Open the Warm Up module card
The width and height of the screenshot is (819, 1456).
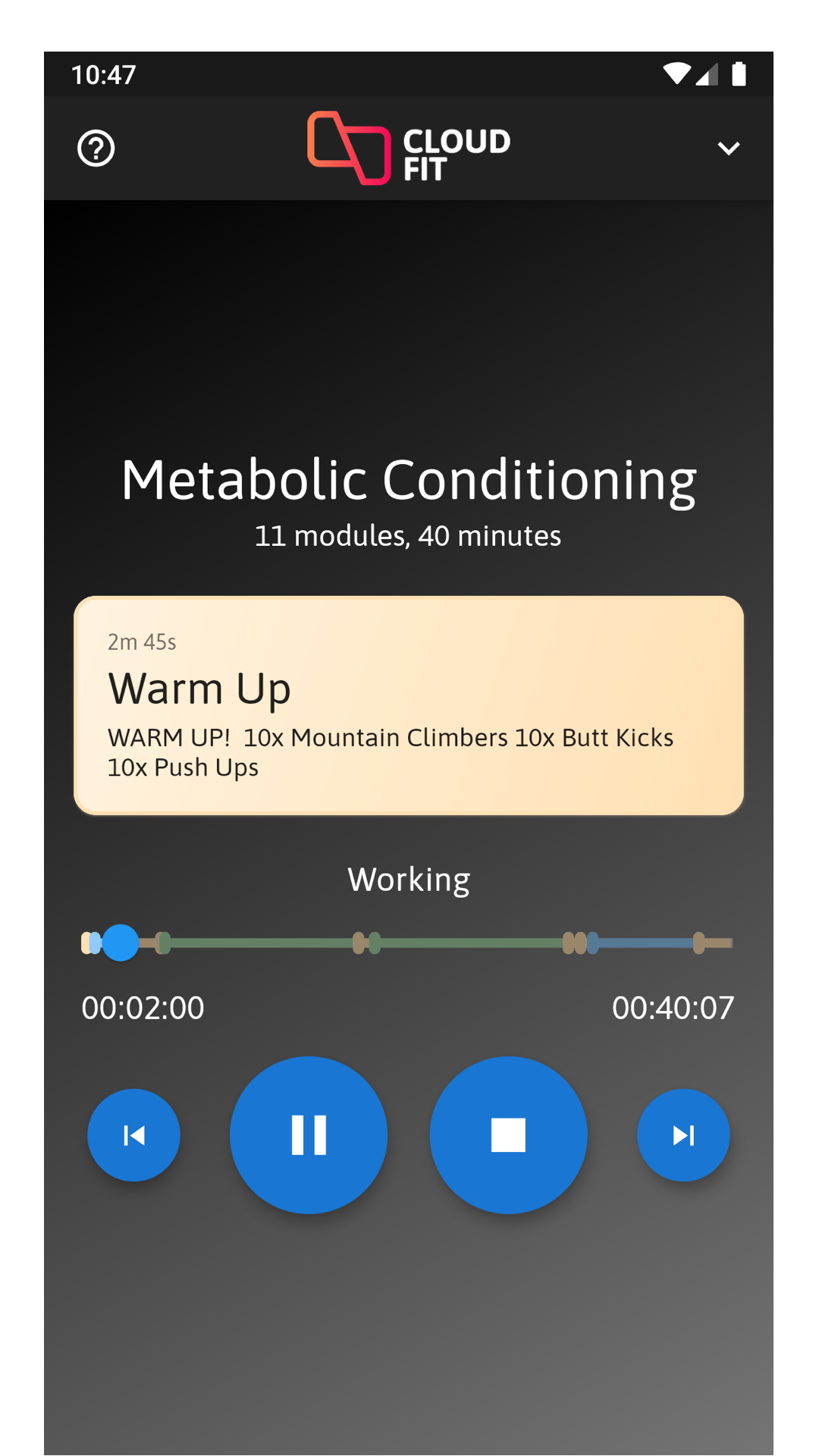(408, 705)
